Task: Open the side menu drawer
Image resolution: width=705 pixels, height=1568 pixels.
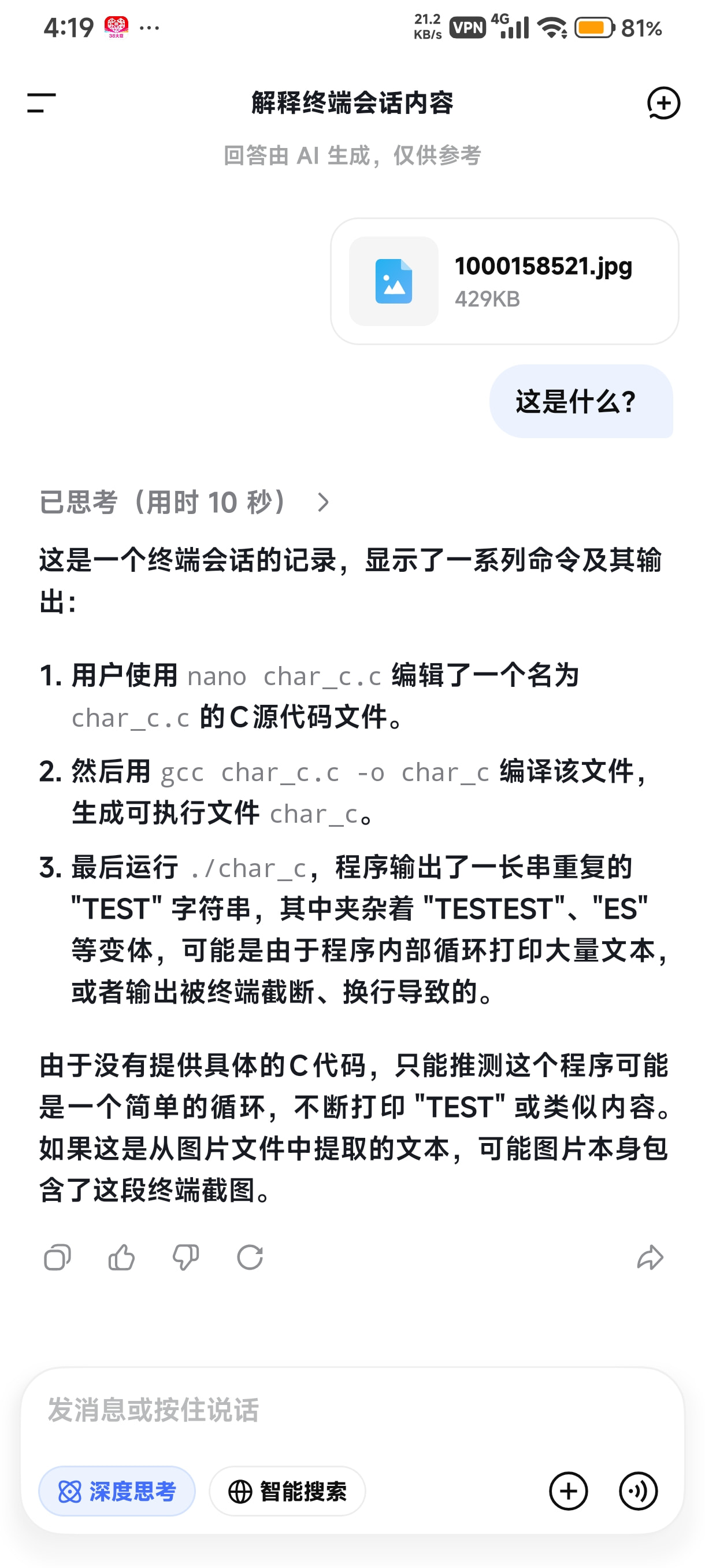Action: tap(42, 103)
